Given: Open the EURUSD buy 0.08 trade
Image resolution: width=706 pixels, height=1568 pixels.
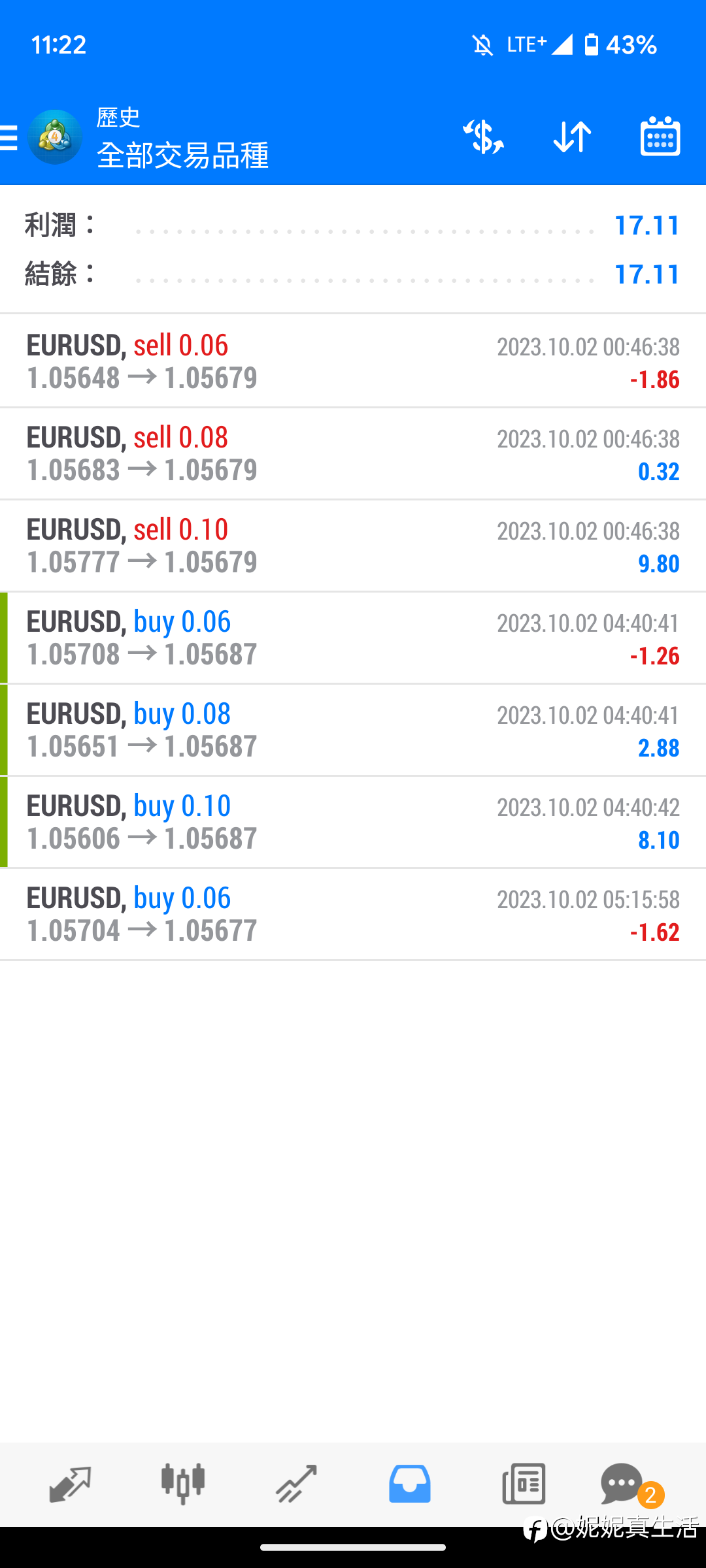Looking at the screenshot, I should point(353,730).
